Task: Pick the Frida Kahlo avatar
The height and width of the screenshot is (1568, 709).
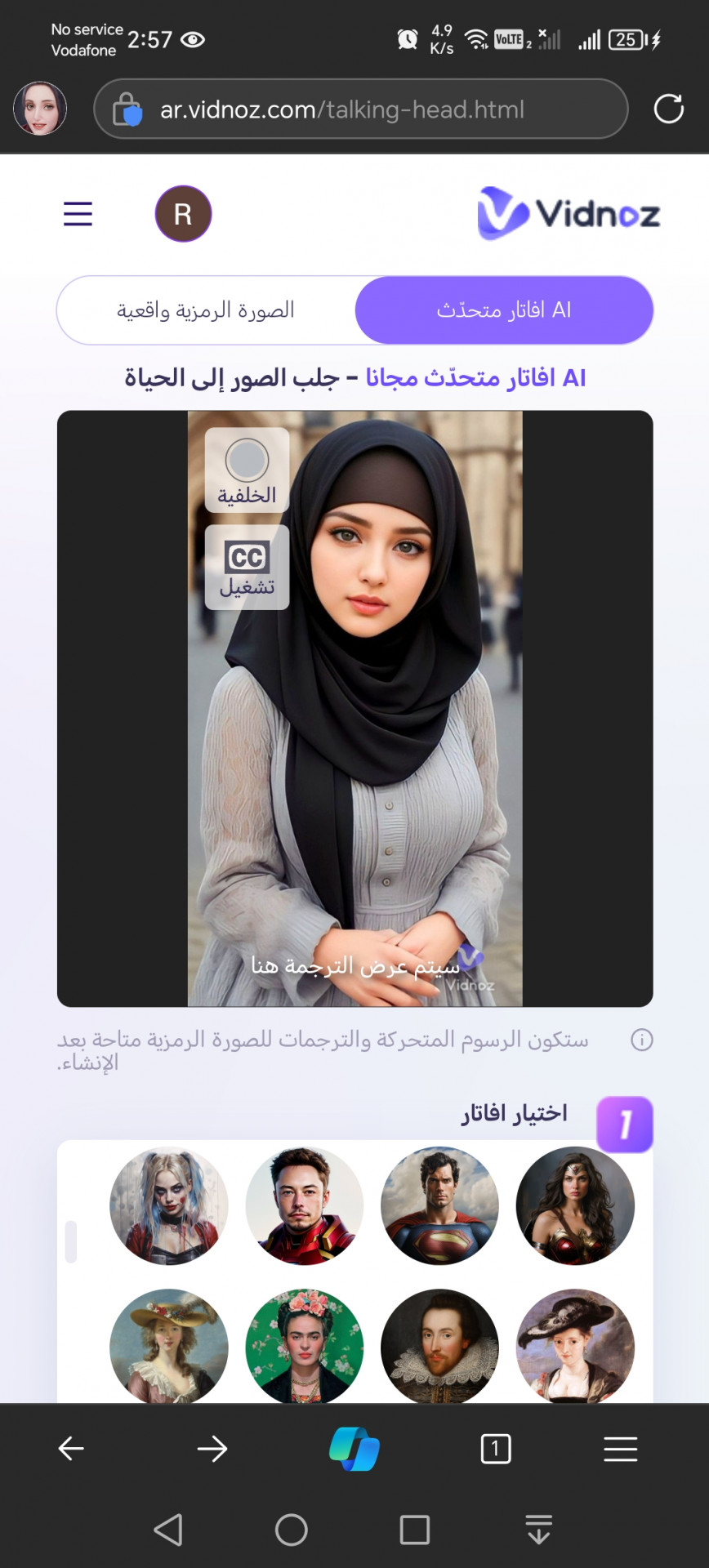Action: [x=304, y=1346]
